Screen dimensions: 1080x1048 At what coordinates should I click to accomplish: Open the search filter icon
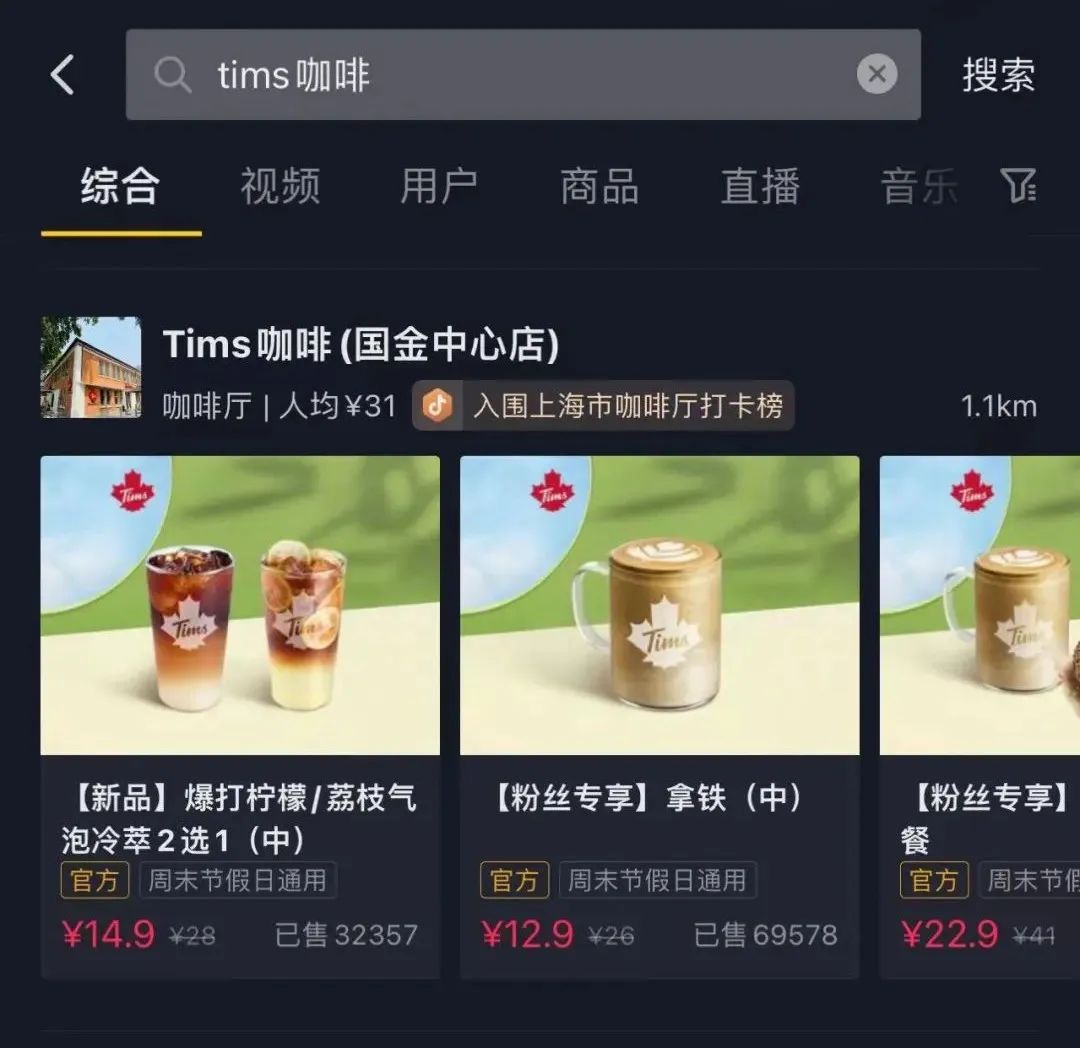pos(1018,185)
